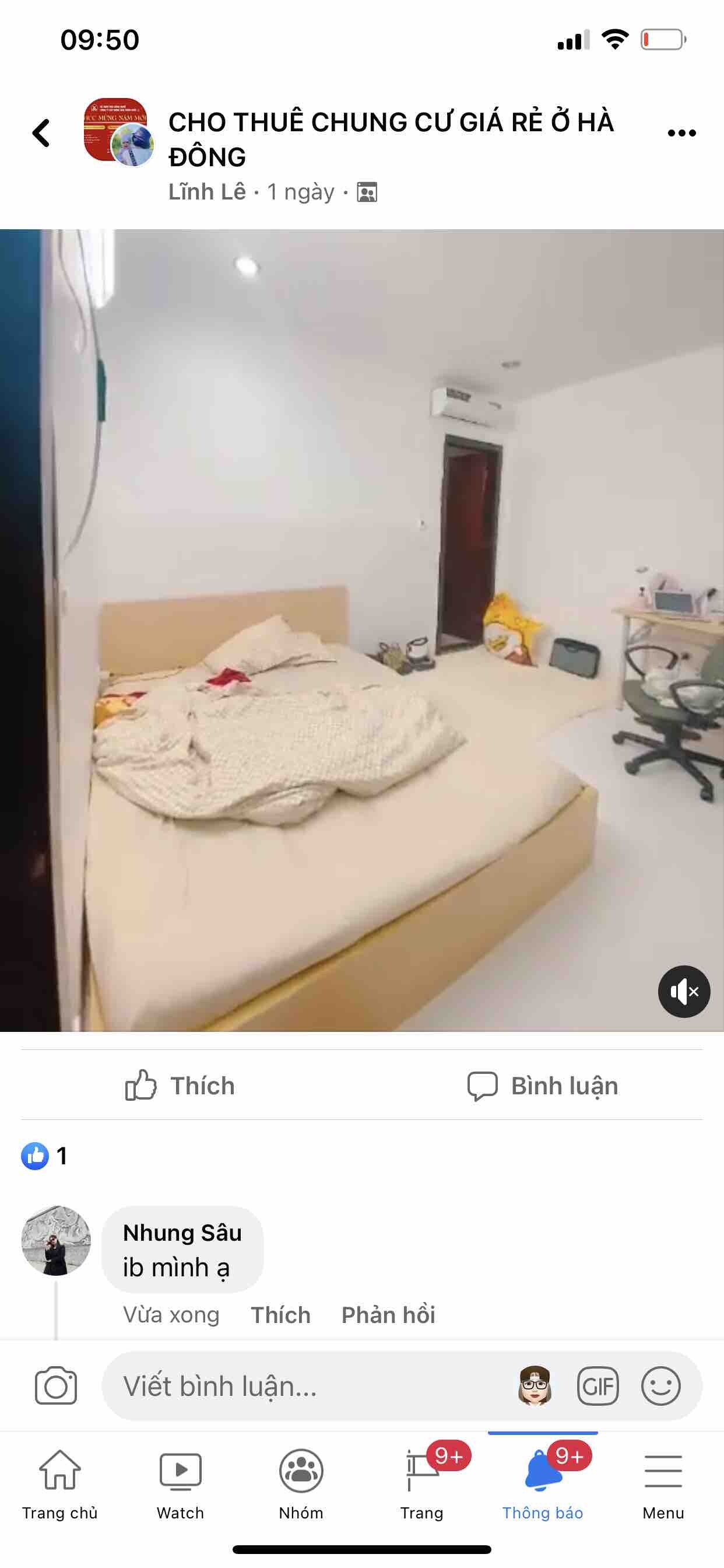The width and height of the screenshot is (724, 1568).
Task: Focus the Viết bình luận comment field
Action: pos(304,1386)
